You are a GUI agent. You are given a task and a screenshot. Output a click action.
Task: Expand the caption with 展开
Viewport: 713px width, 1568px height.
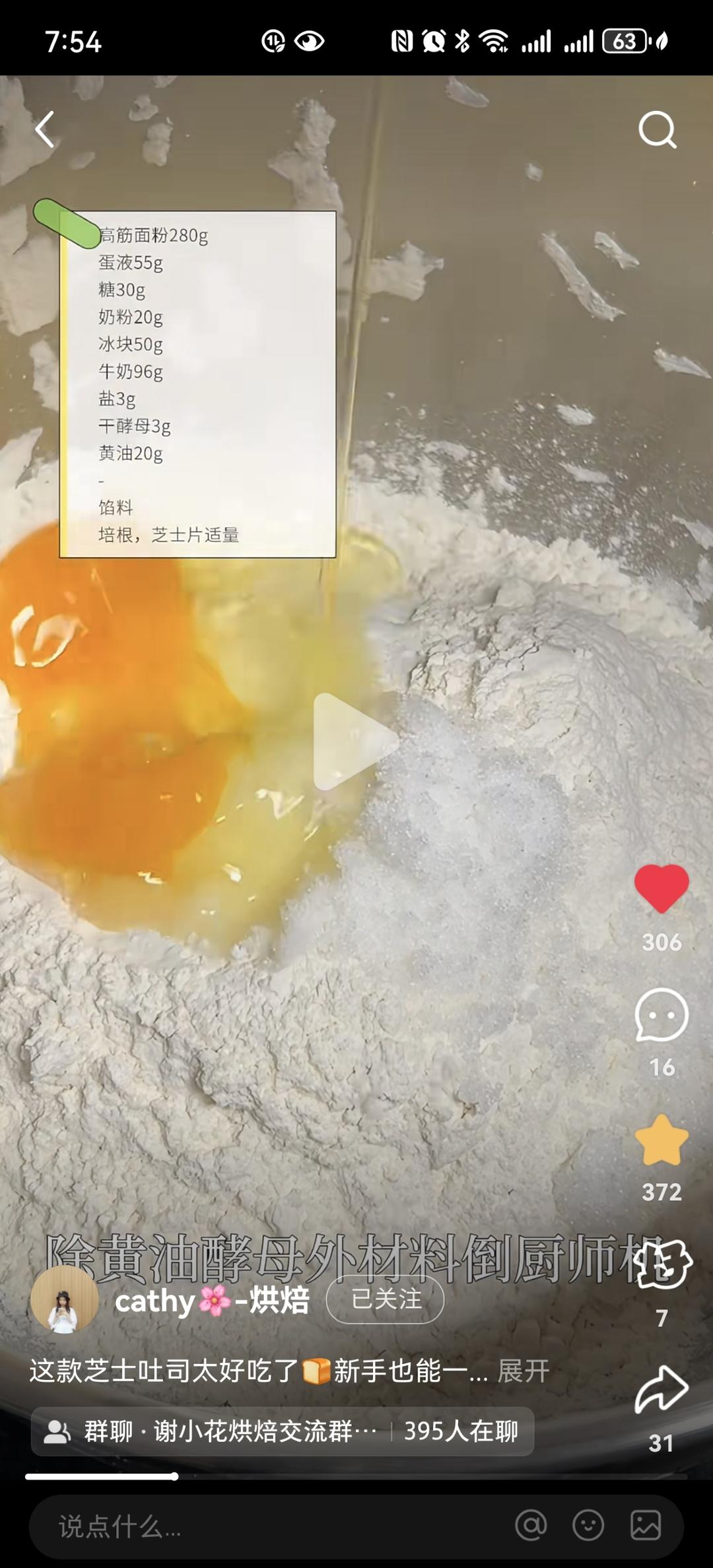coord(524,1371)
